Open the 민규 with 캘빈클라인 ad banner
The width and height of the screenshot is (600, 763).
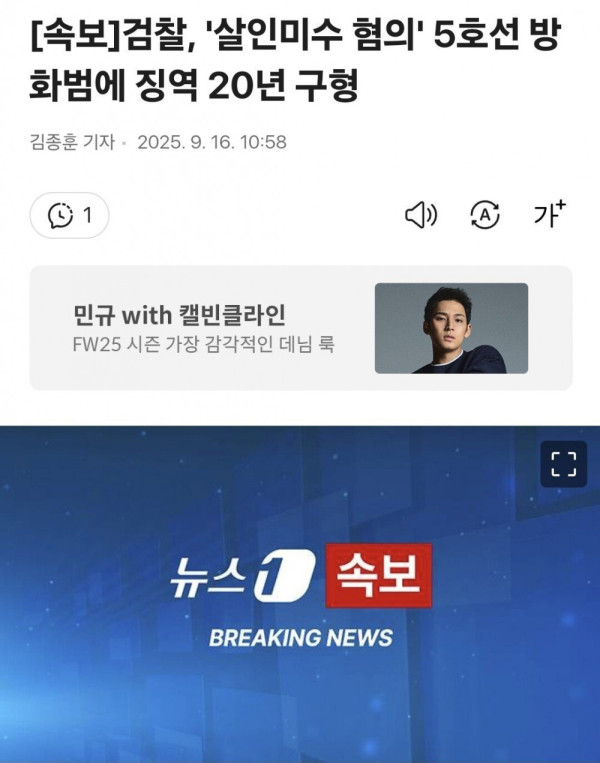tap(300, 328)
